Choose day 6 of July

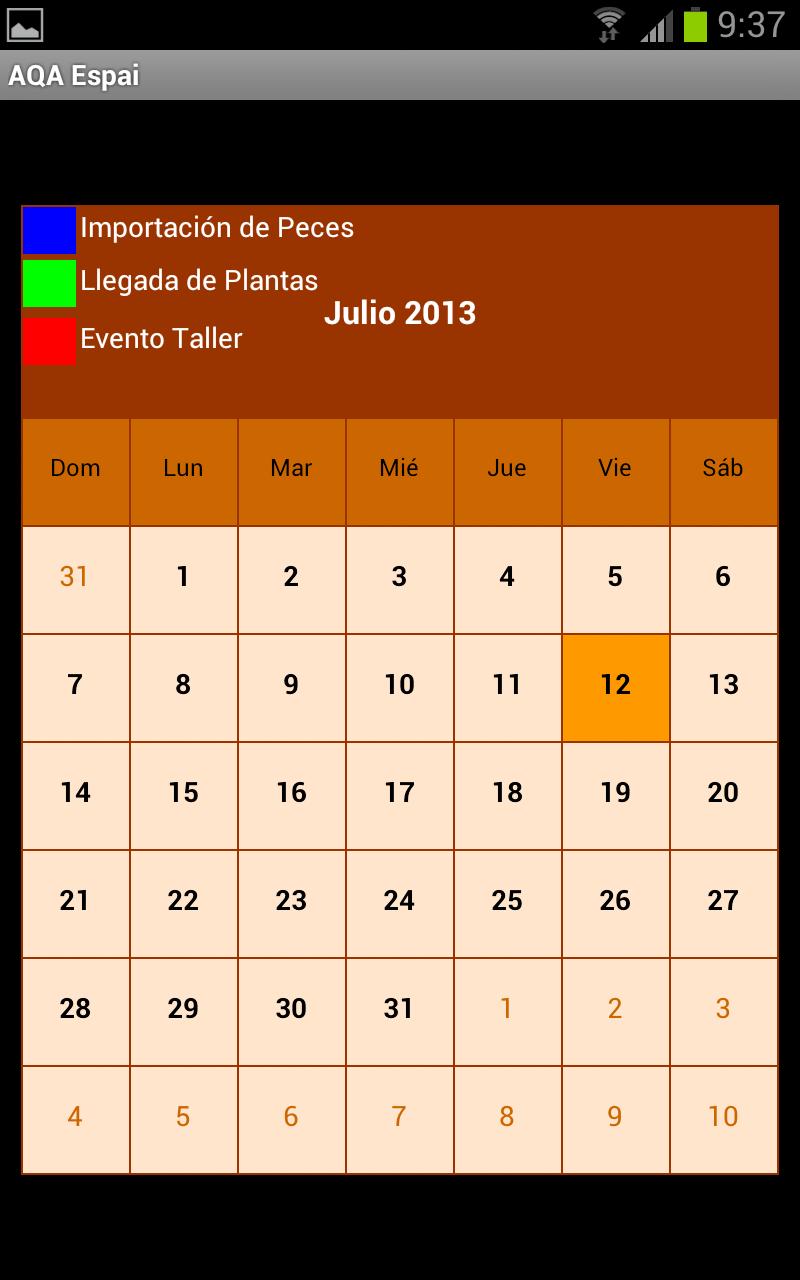pyautogui.click(x=723, y=579)
